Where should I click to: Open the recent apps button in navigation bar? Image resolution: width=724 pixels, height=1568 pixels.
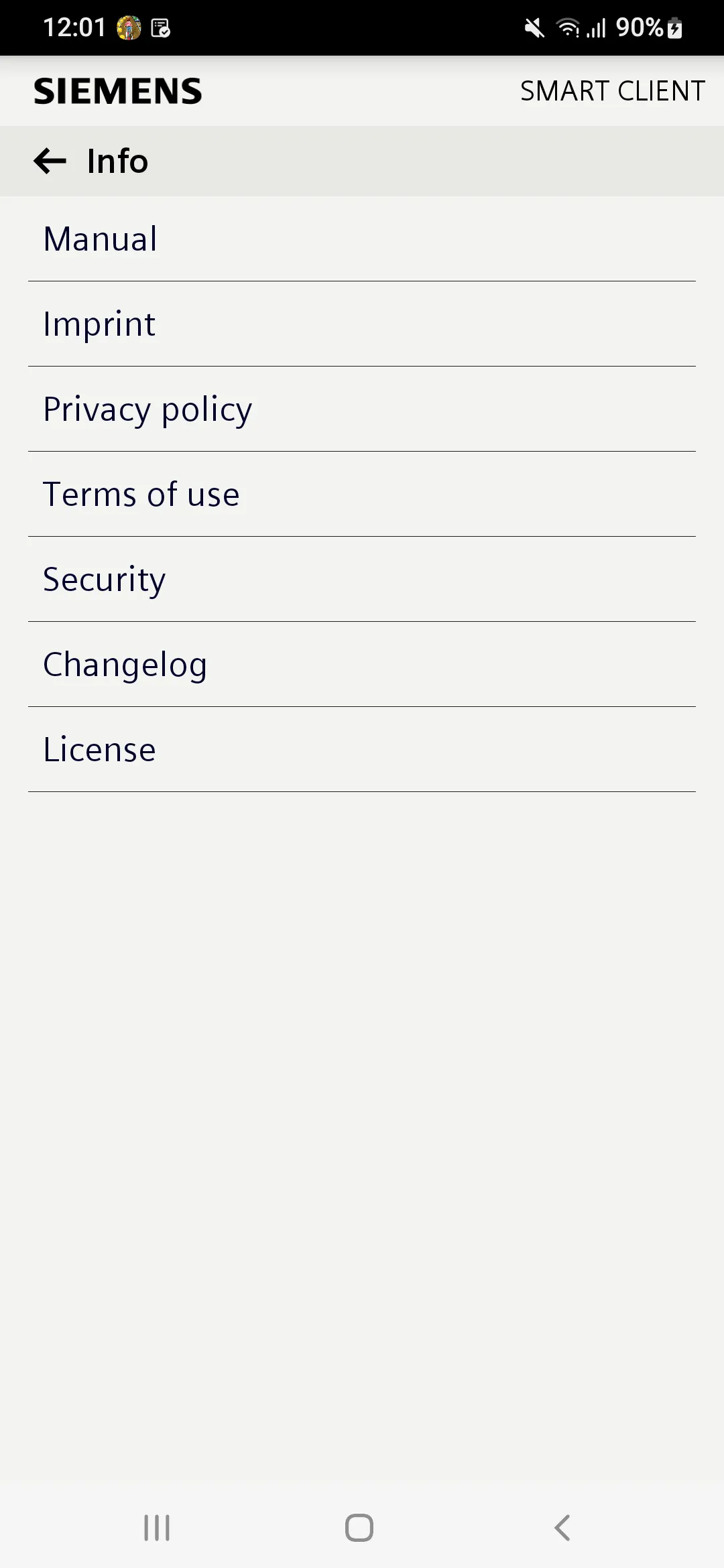pyautogui.click(x=156, y=1528)
